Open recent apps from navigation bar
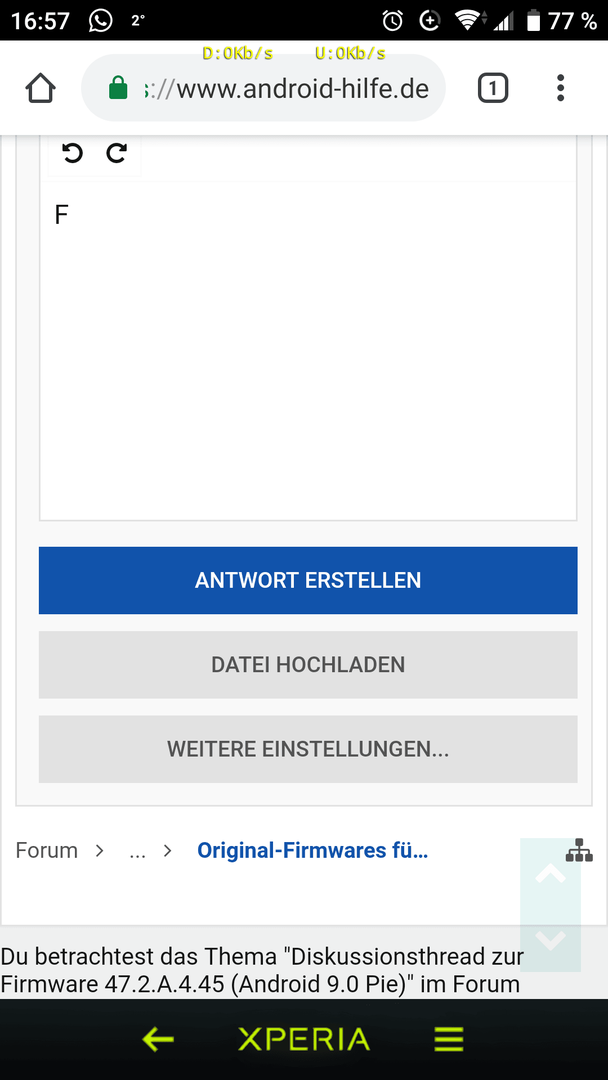608x1080 pixels. (x=449, y=1040)
